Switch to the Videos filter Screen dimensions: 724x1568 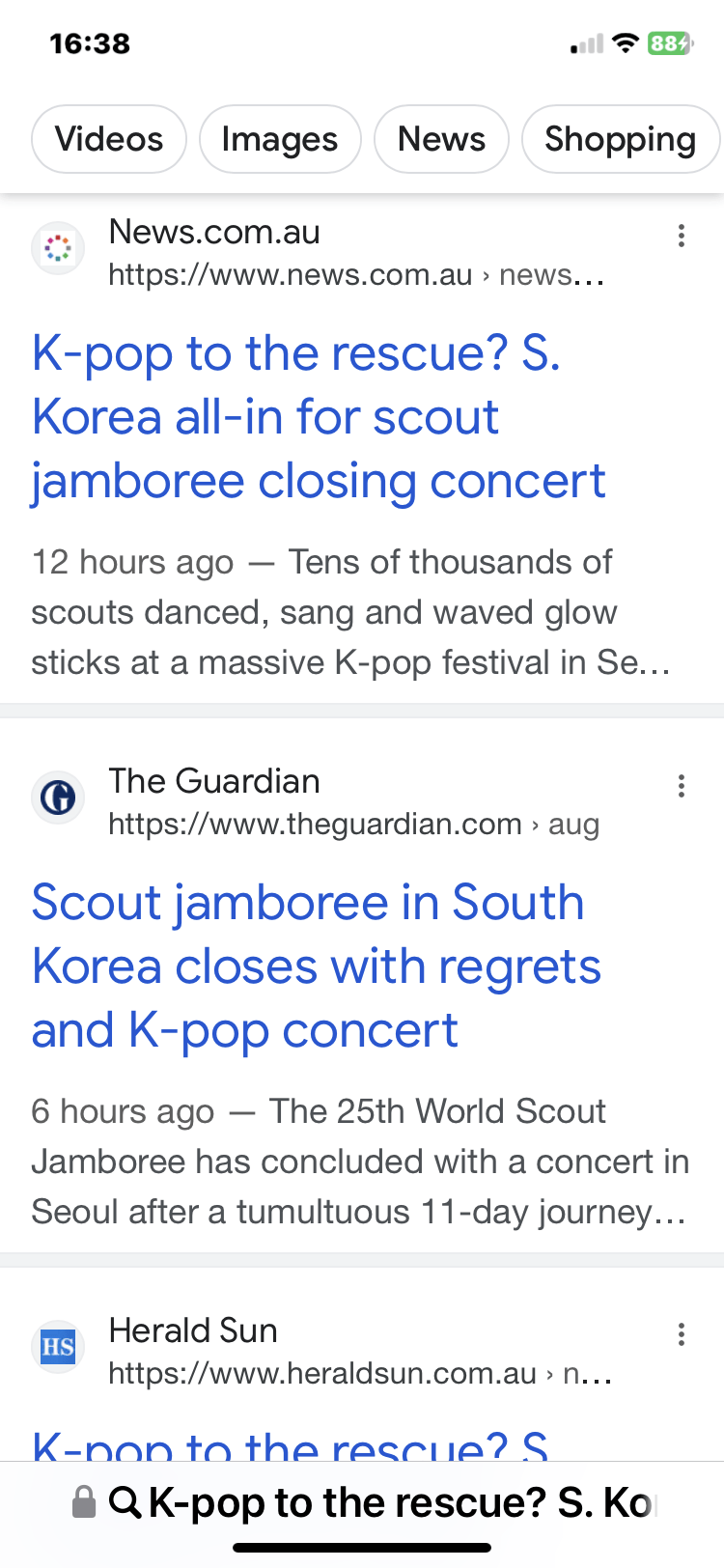pos(109,139)
